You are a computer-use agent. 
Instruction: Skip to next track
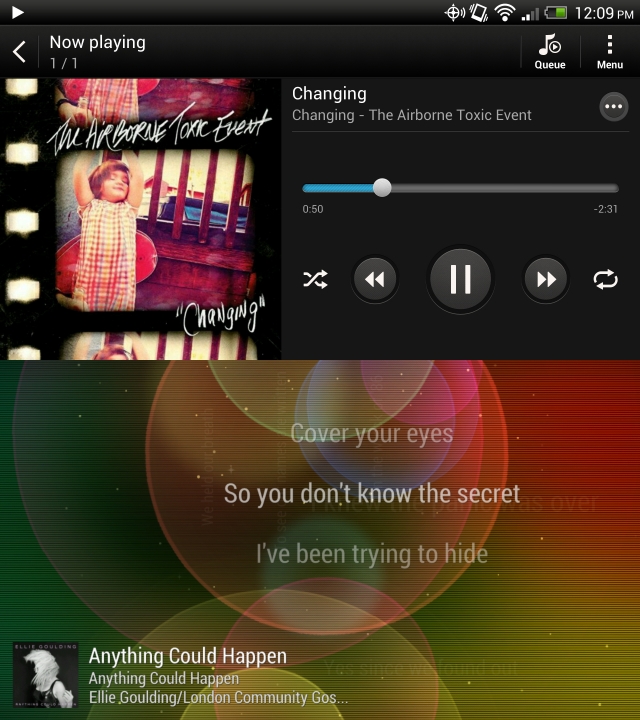(545, 280)
